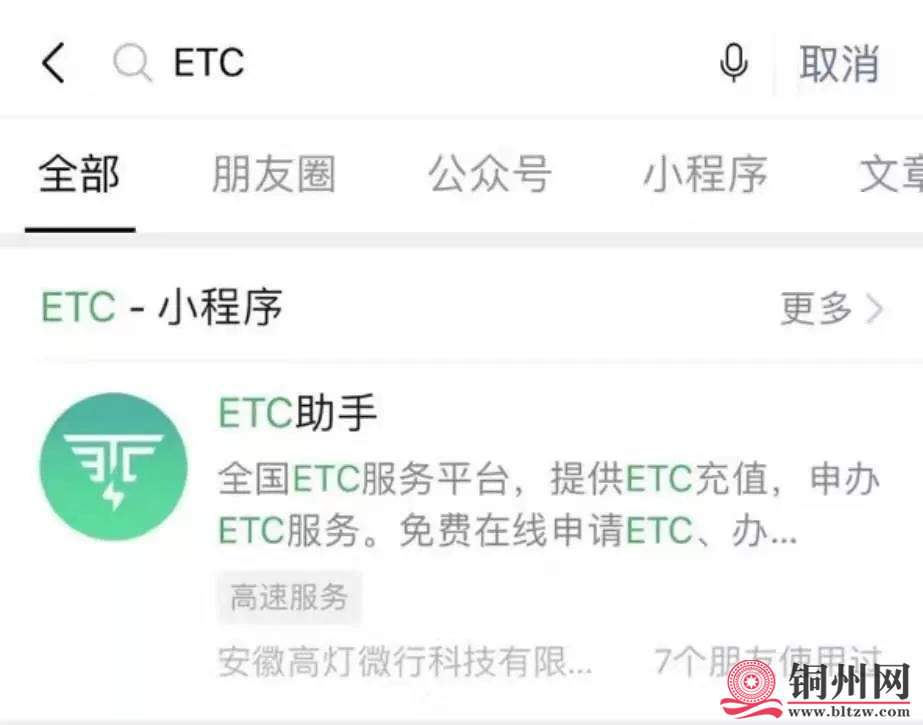923x725 pixels.
Task: Show 更多 mini programs
Action: [830, 308]
